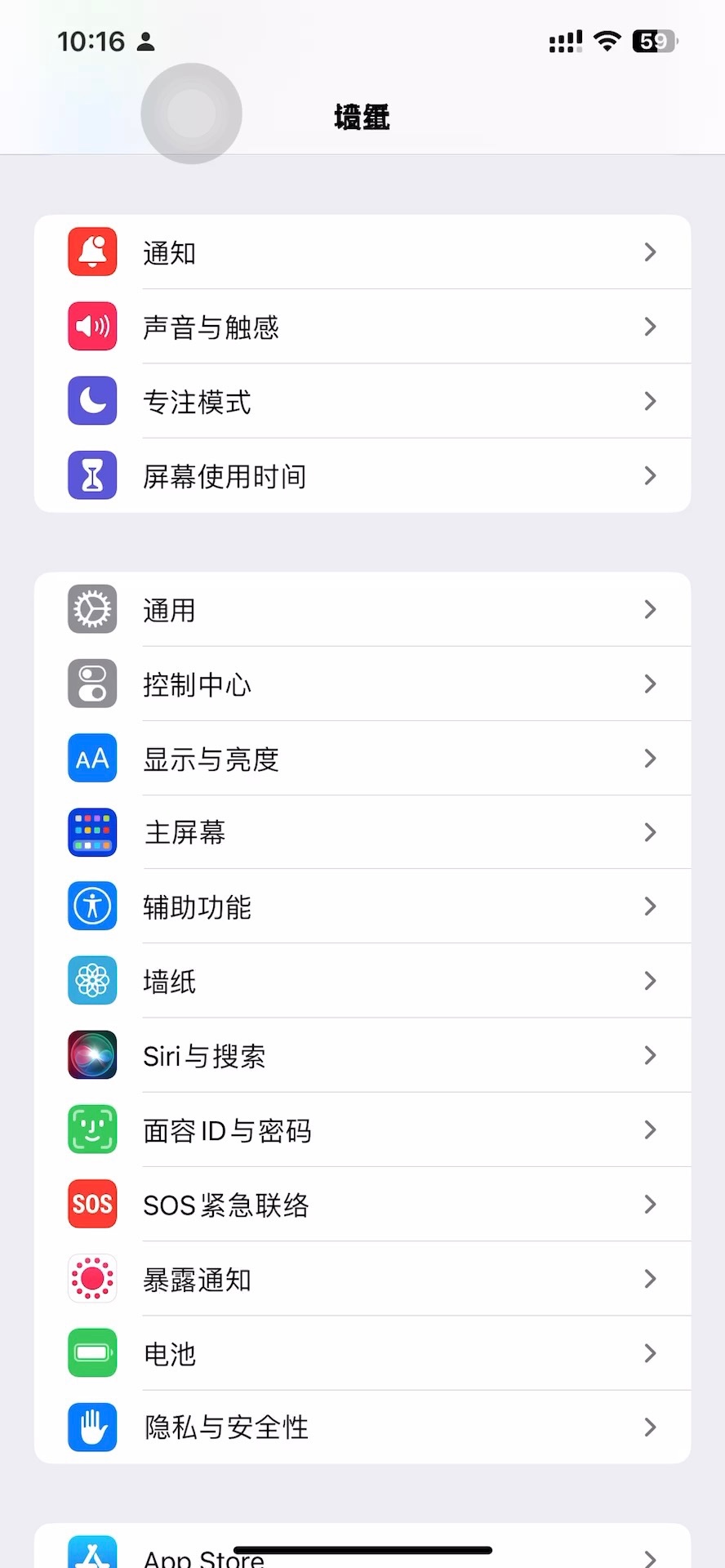Go to 专注模式
725x1568 pixels.
tap(362, 401)
